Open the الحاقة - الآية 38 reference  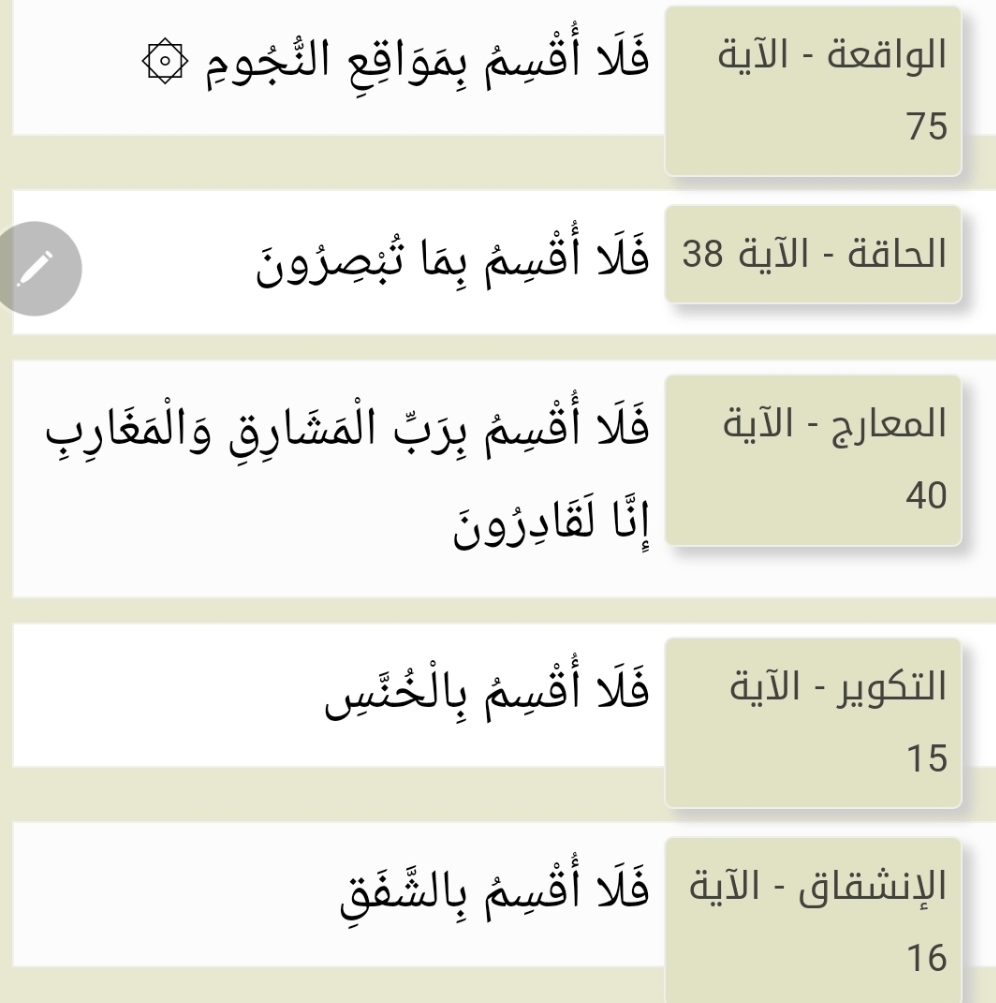(813, 254)
